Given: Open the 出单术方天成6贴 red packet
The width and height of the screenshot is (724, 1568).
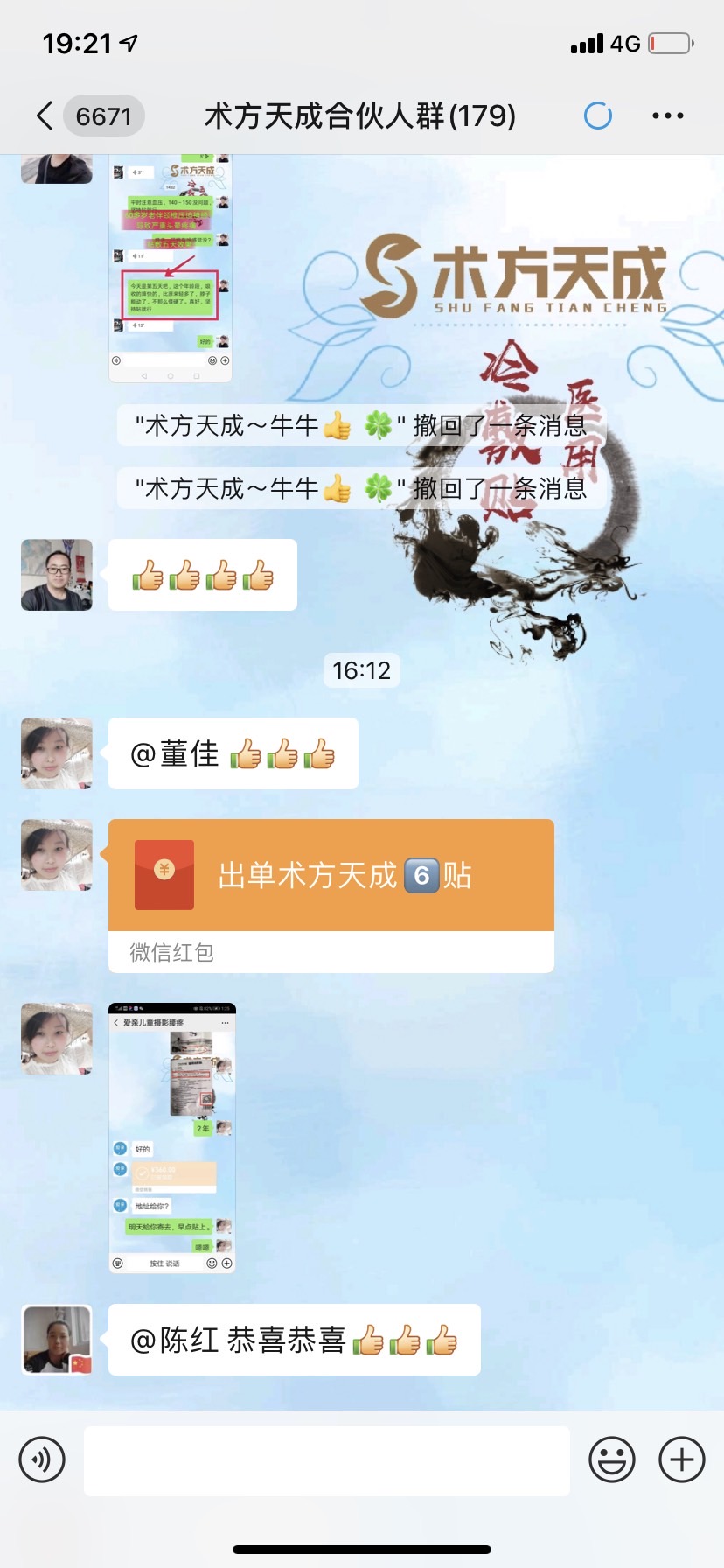Looking at the screenshot, I should (331, 876).
